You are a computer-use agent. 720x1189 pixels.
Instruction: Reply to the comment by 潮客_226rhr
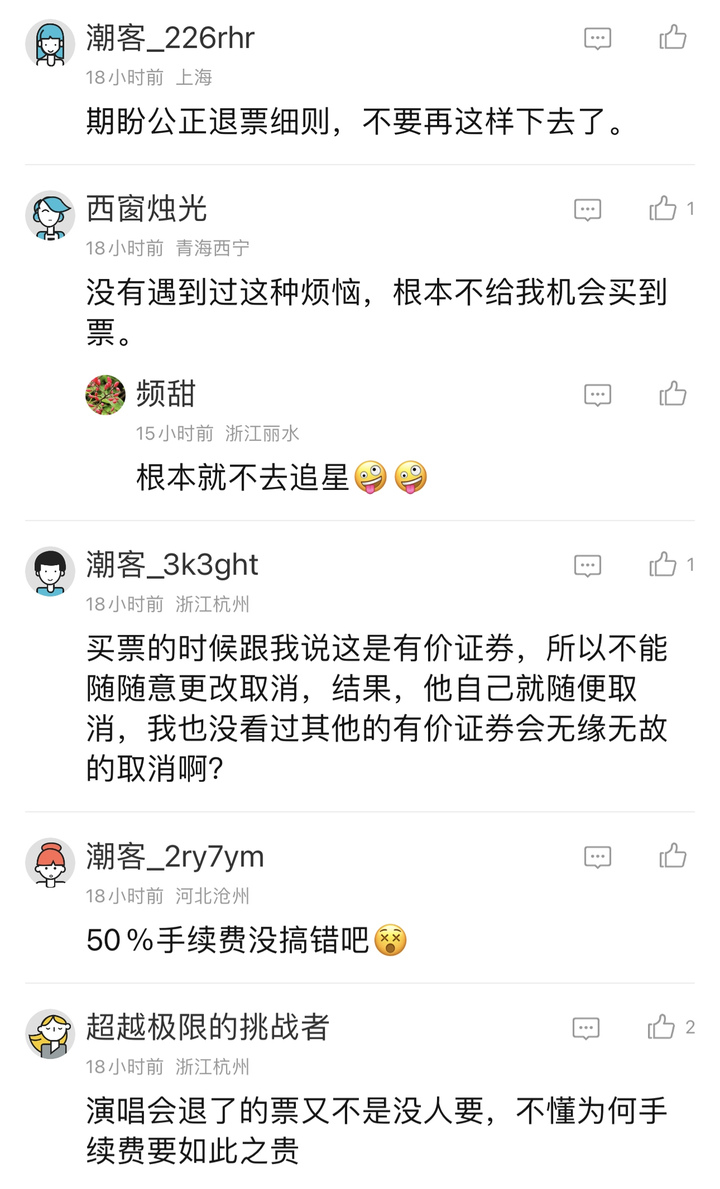tap(597, 39)
